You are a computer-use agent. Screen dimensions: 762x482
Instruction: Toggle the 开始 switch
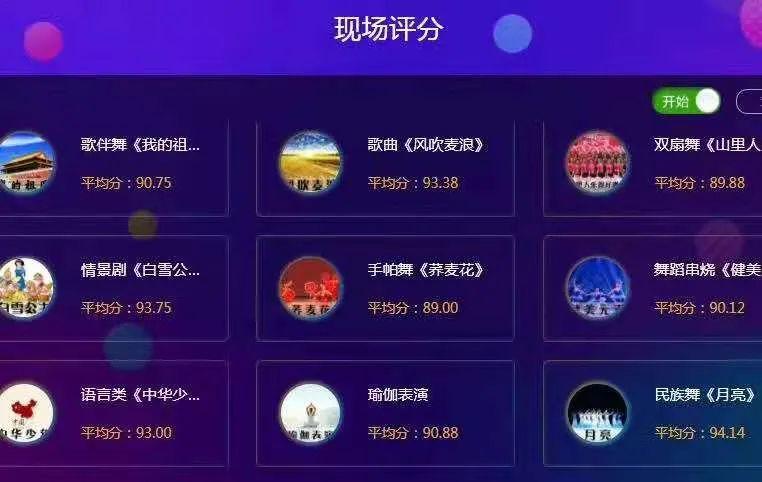[686, 101]
